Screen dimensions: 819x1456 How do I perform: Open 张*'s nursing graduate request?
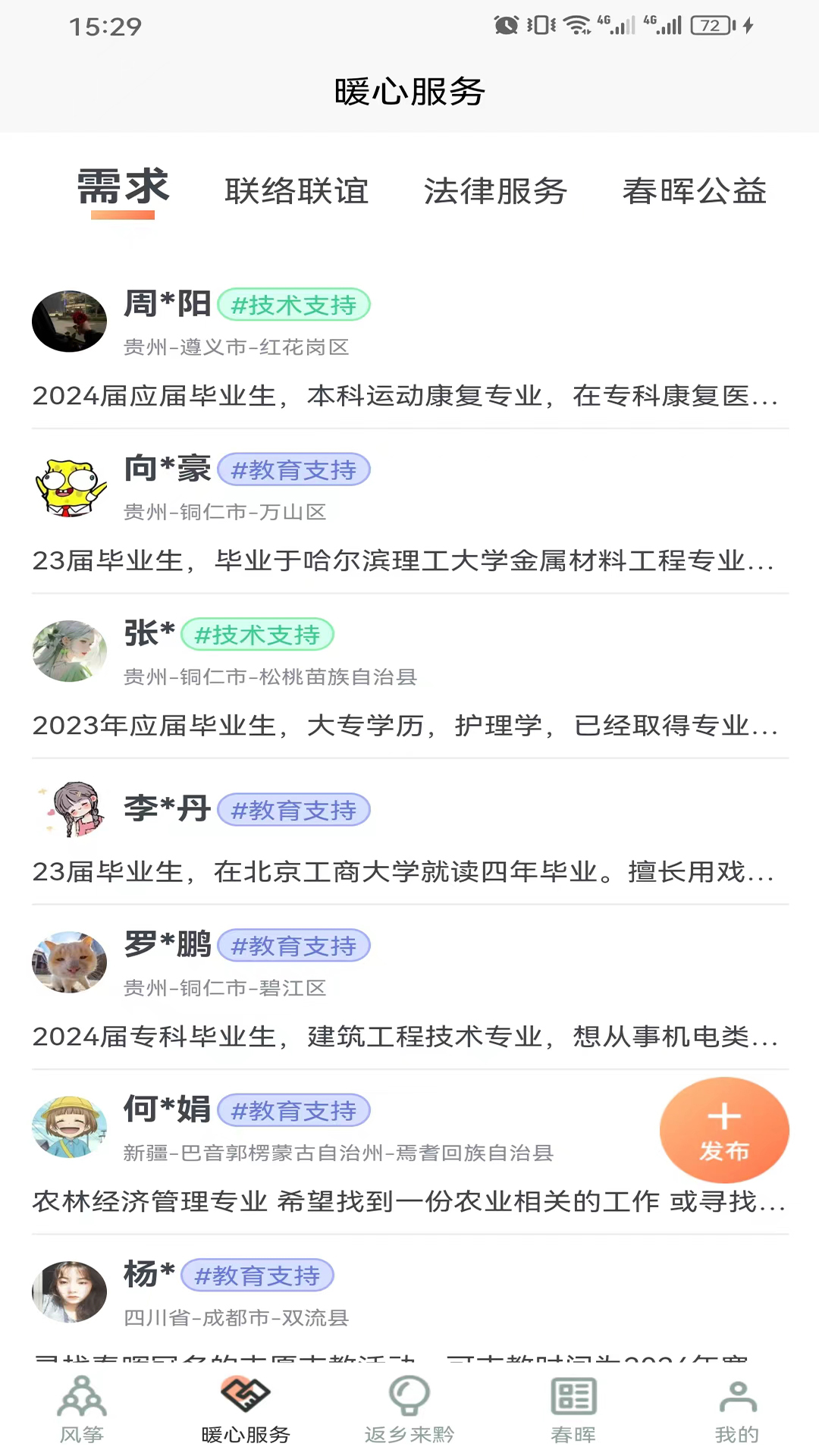tap(405, 725)
